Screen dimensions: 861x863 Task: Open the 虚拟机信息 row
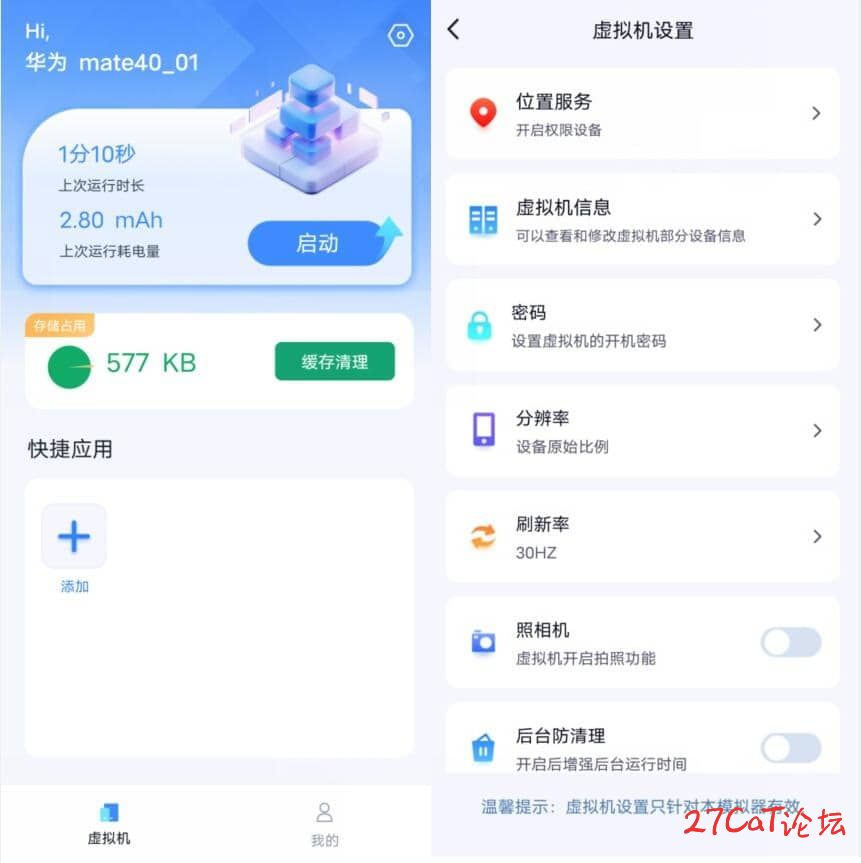[x=642, y=220]
